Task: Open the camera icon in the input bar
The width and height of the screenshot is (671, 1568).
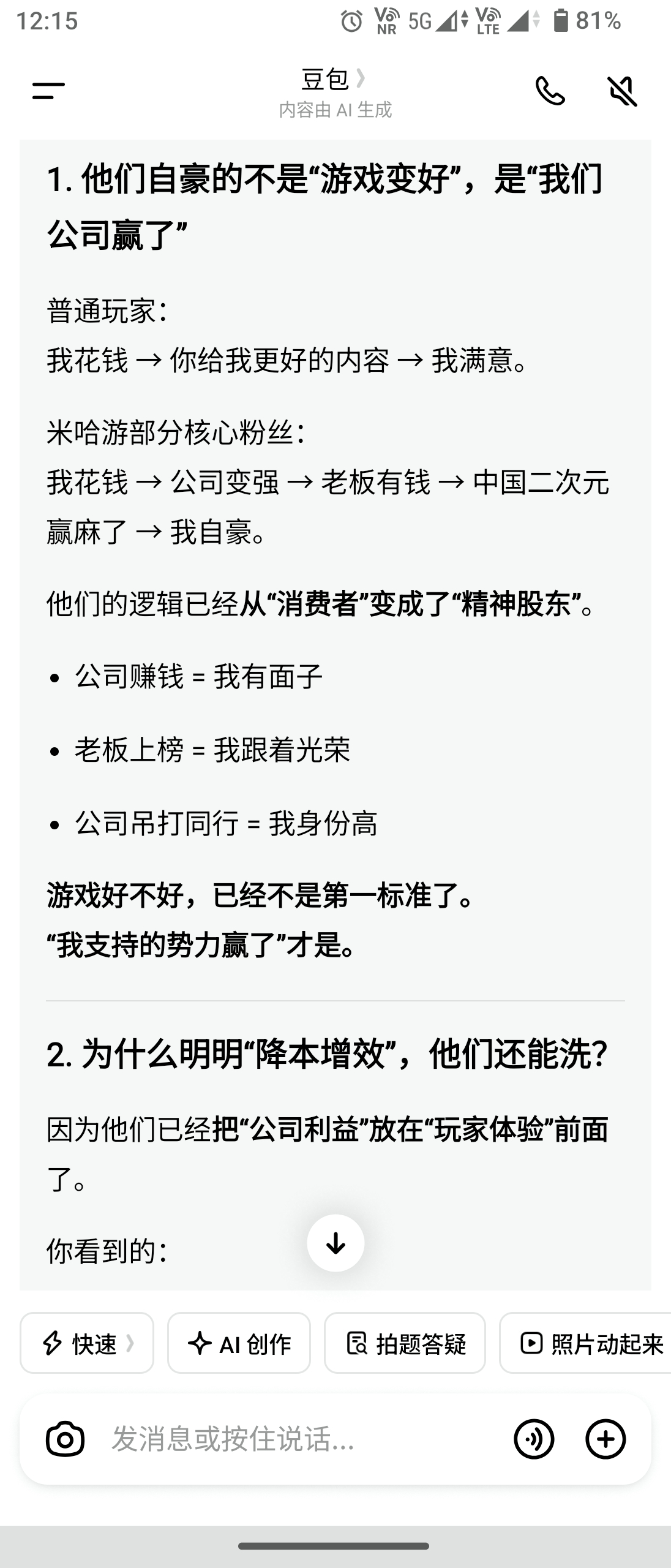Action: 65,1439
